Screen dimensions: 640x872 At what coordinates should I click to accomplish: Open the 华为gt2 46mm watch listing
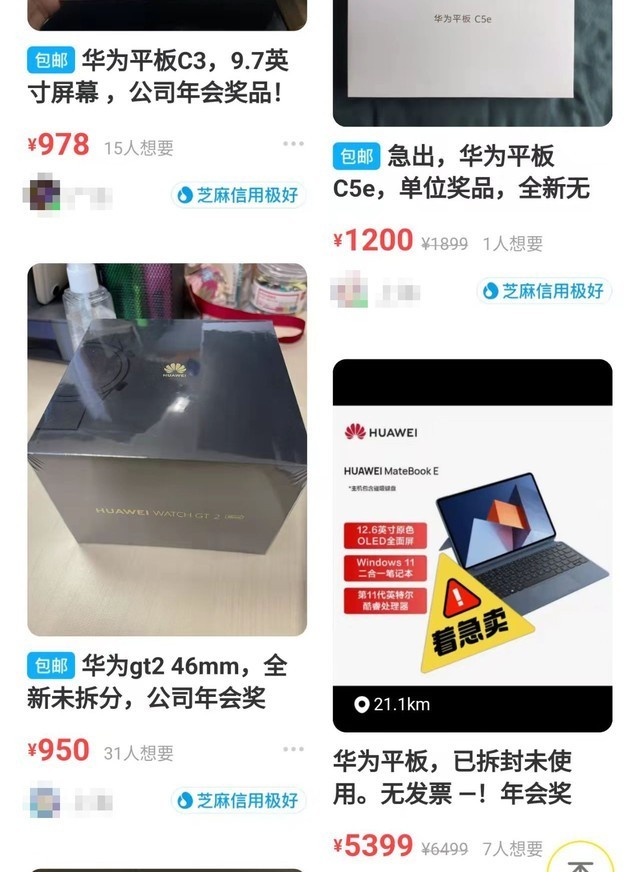click(x=167, y=449)
